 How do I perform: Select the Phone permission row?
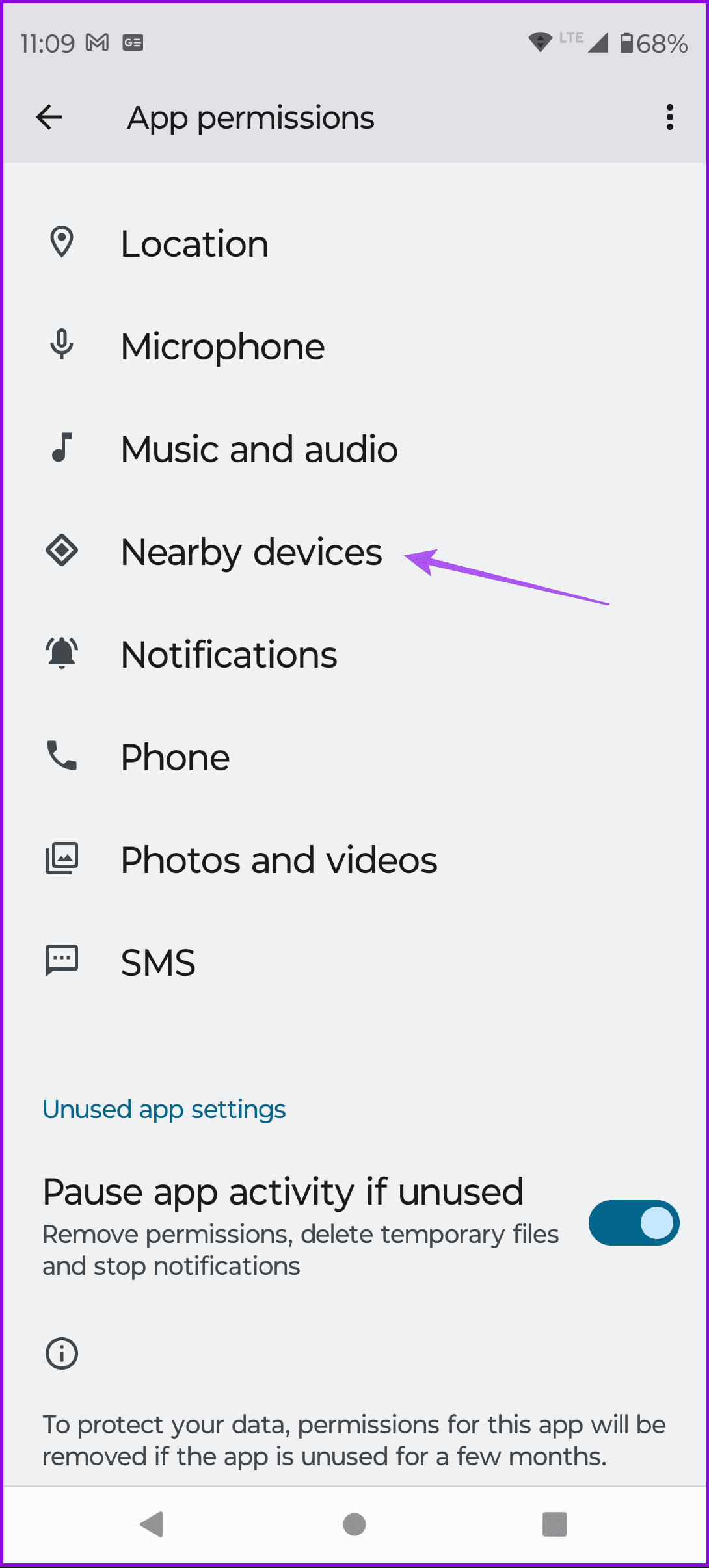(175, 756)
